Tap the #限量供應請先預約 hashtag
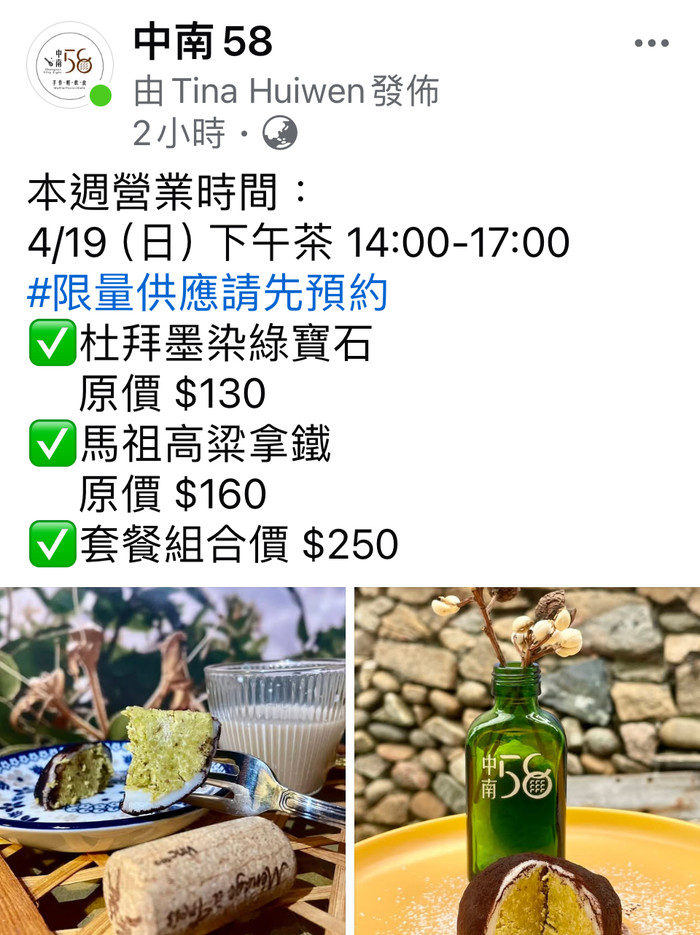This screenshot has height=935, width=700. (x=207, y=294)
